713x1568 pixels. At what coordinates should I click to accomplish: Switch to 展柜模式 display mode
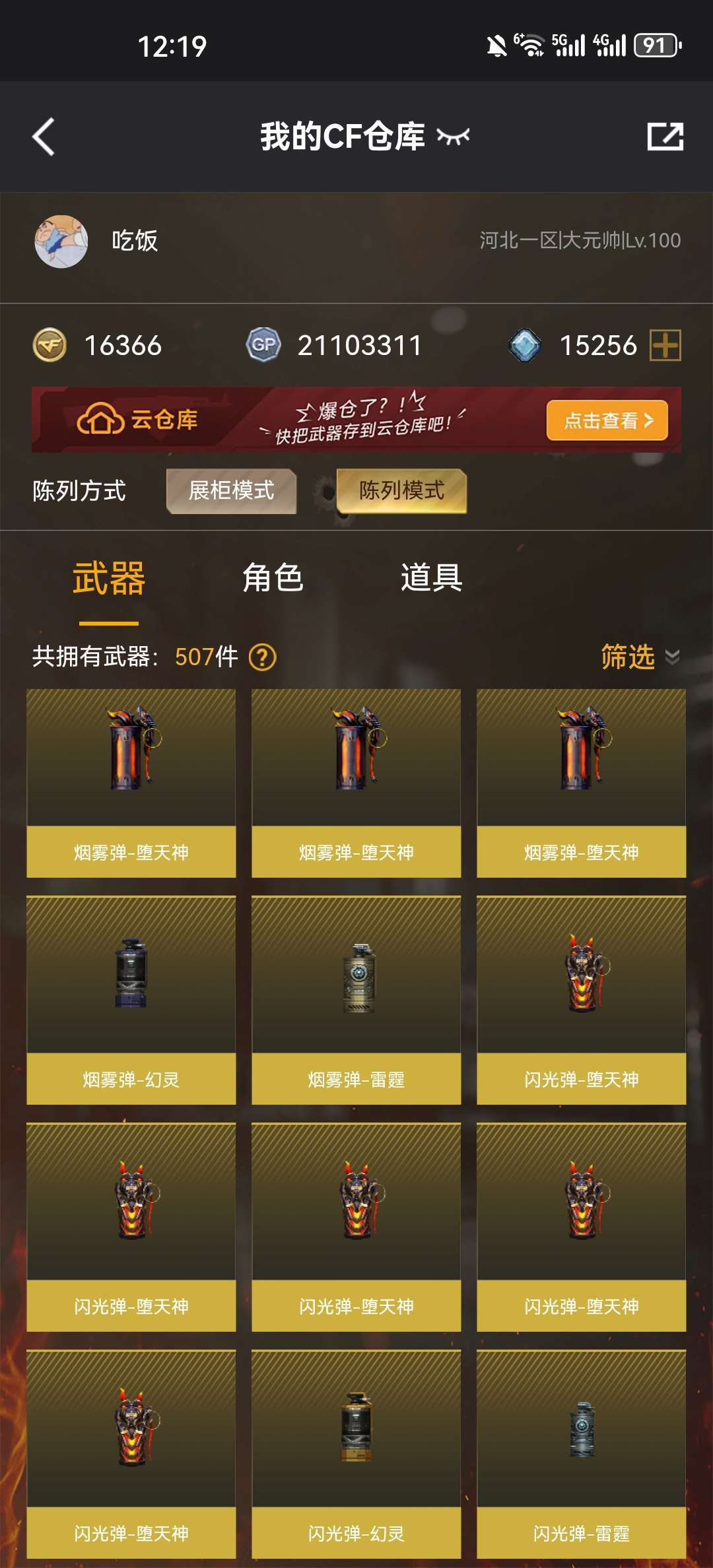(x=231, y=491)
